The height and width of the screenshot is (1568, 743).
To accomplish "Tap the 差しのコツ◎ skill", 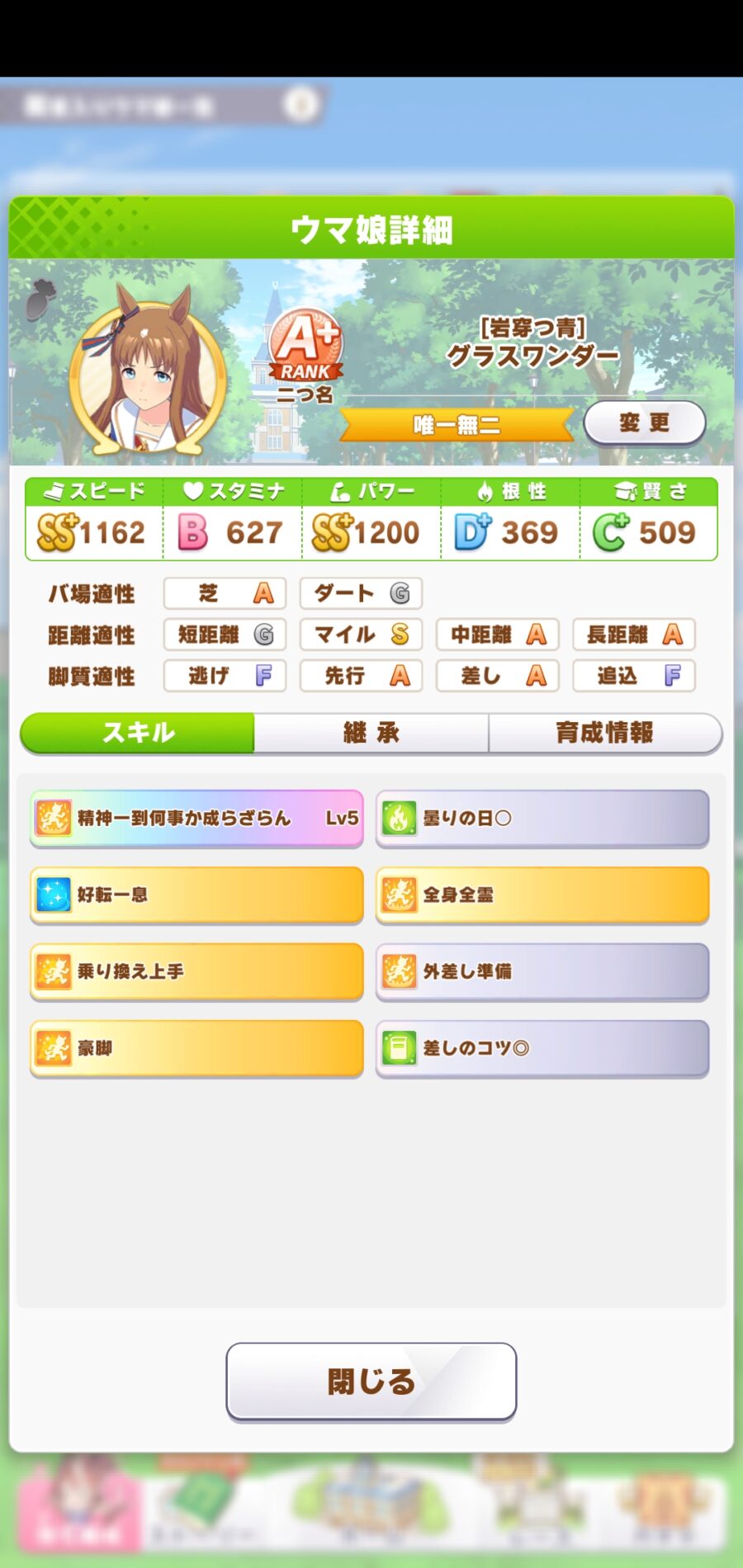I will 542,1048.
